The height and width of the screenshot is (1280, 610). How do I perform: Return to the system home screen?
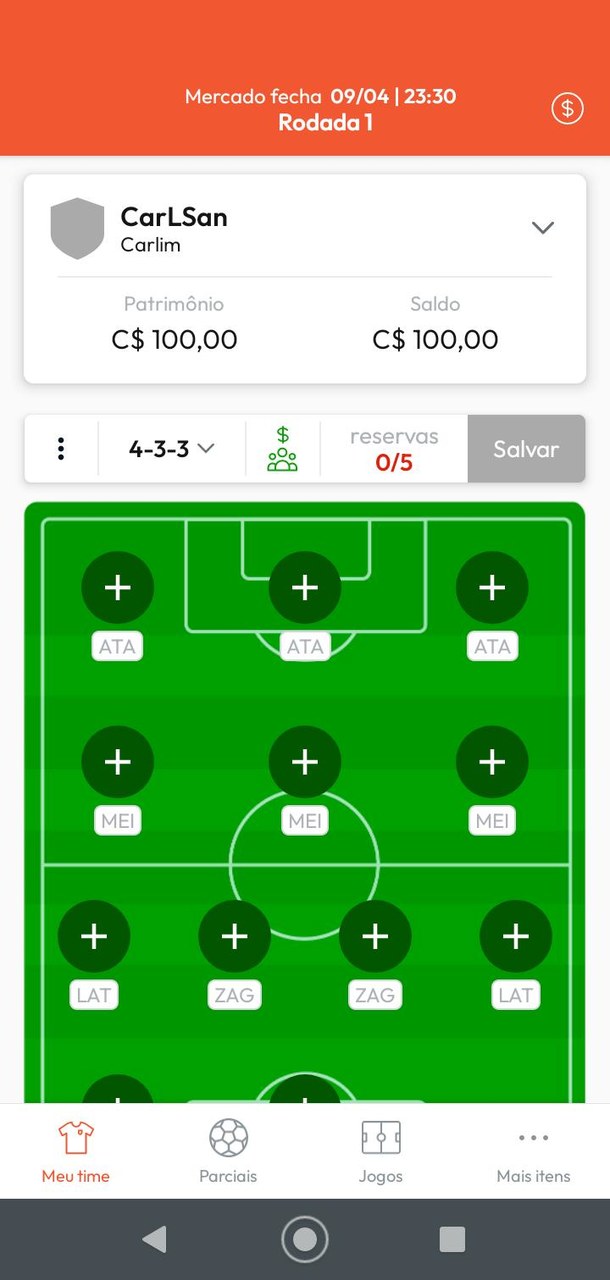(x=305, y=1240)
